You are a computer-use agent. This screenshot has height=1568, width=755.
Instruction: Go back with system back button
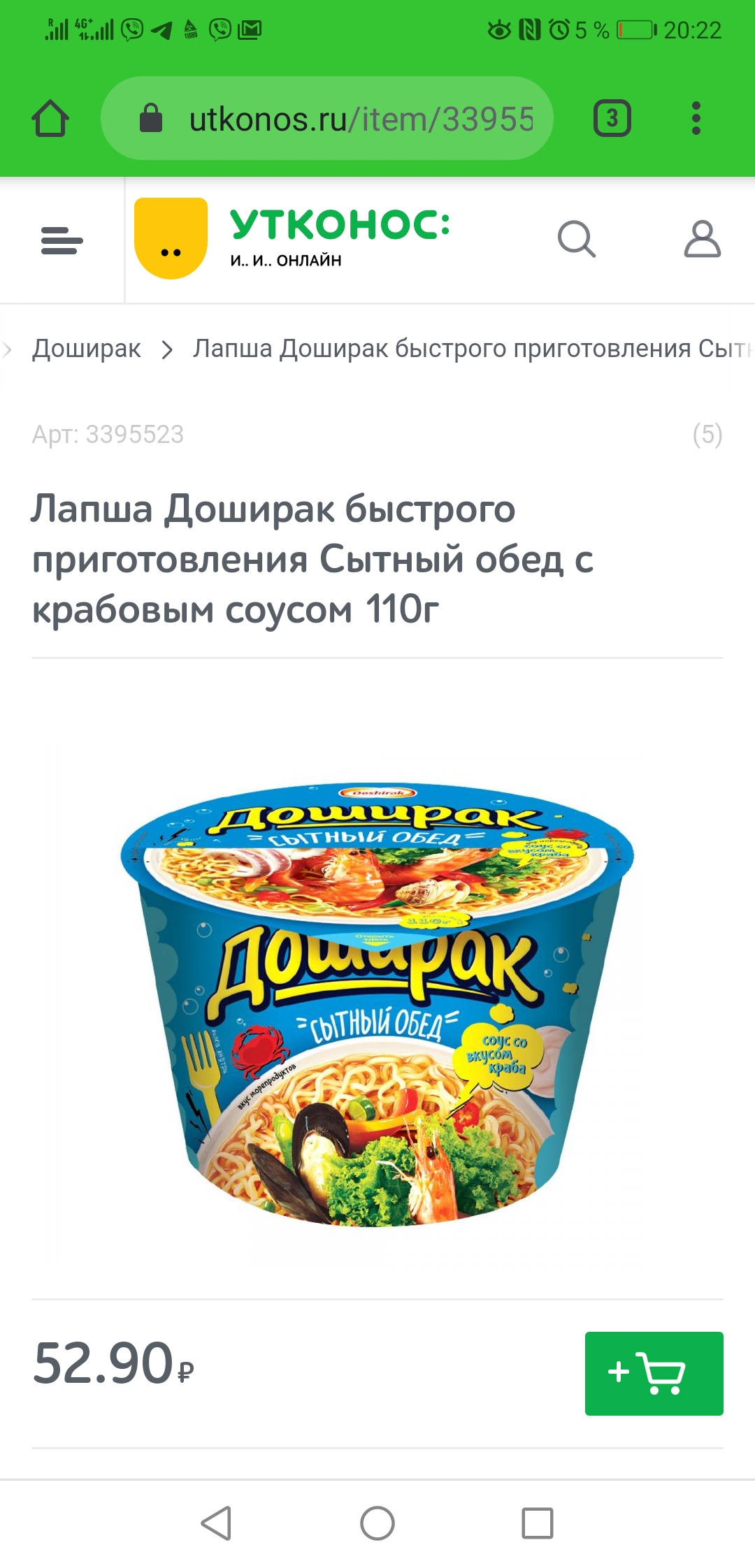click(216, 1523)
